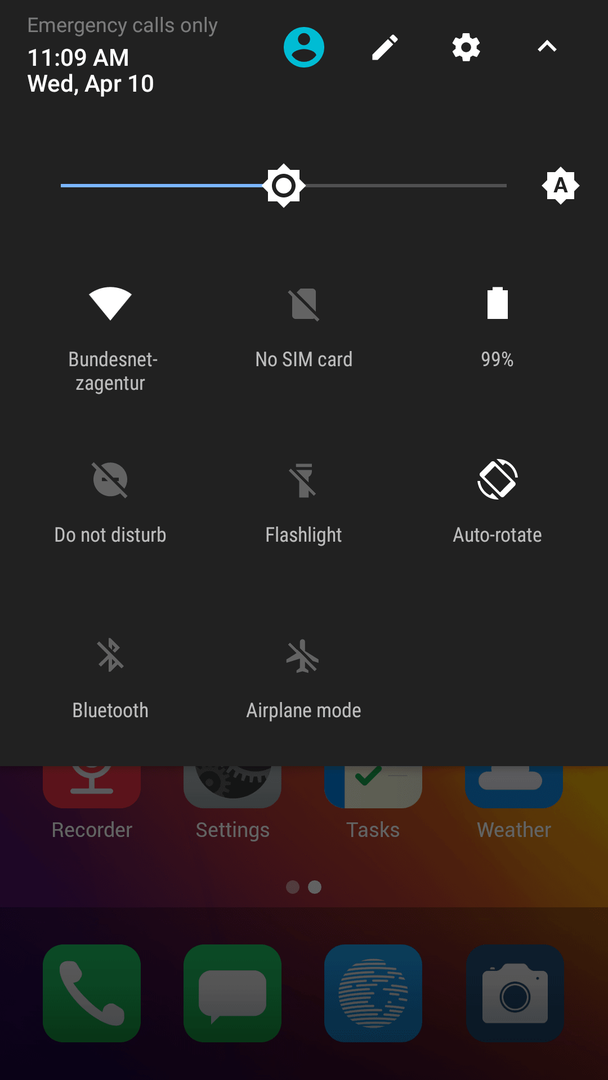Disable Auto-rotate

click(497, 503)
